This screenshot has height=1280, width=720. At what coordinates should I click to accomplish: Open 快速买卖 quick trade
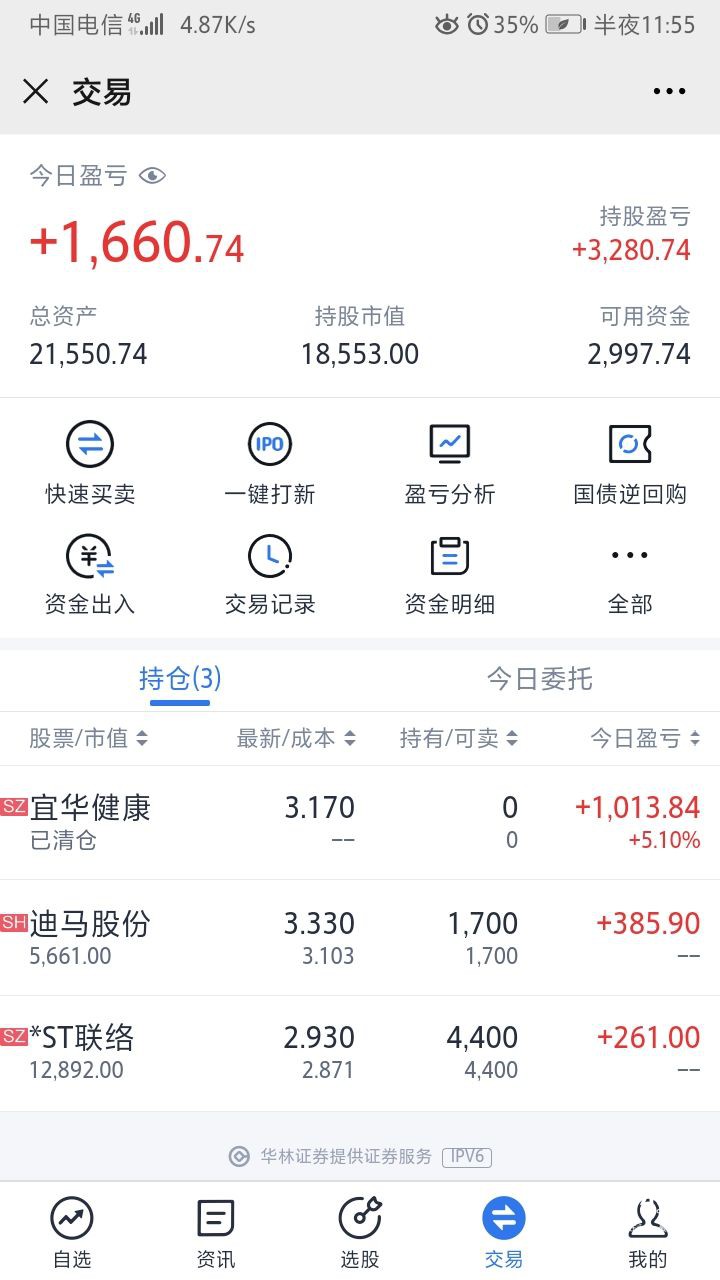pos(90,463)
